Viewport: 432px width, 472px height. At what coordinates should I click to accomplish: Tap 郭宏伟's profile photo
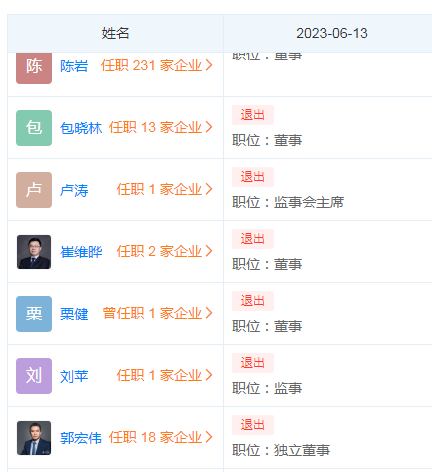[34, 438]
